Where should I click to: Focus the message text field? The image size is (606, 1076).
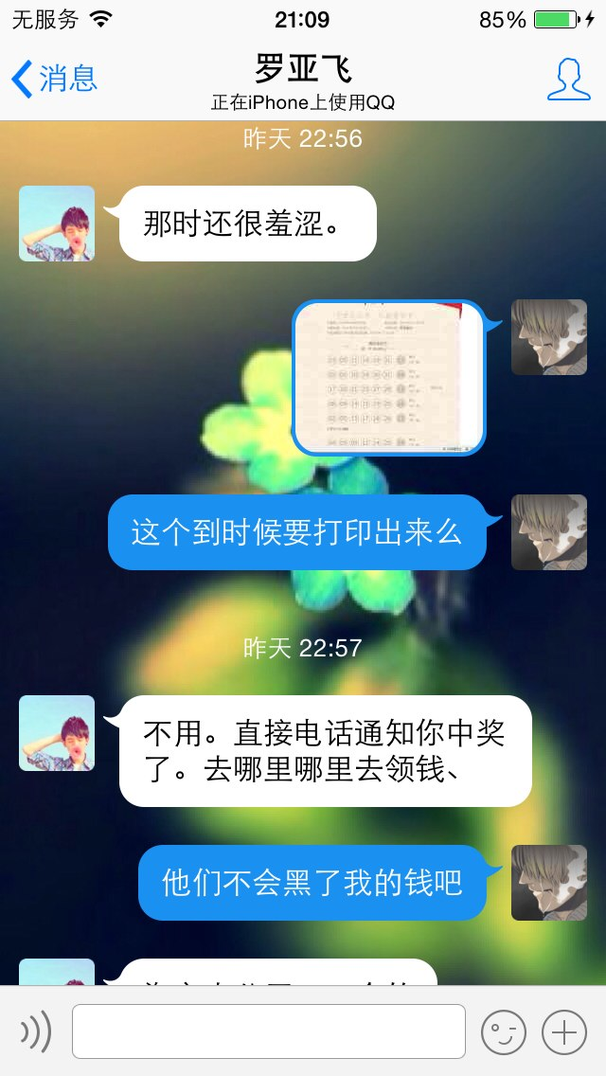(269, 1031)
